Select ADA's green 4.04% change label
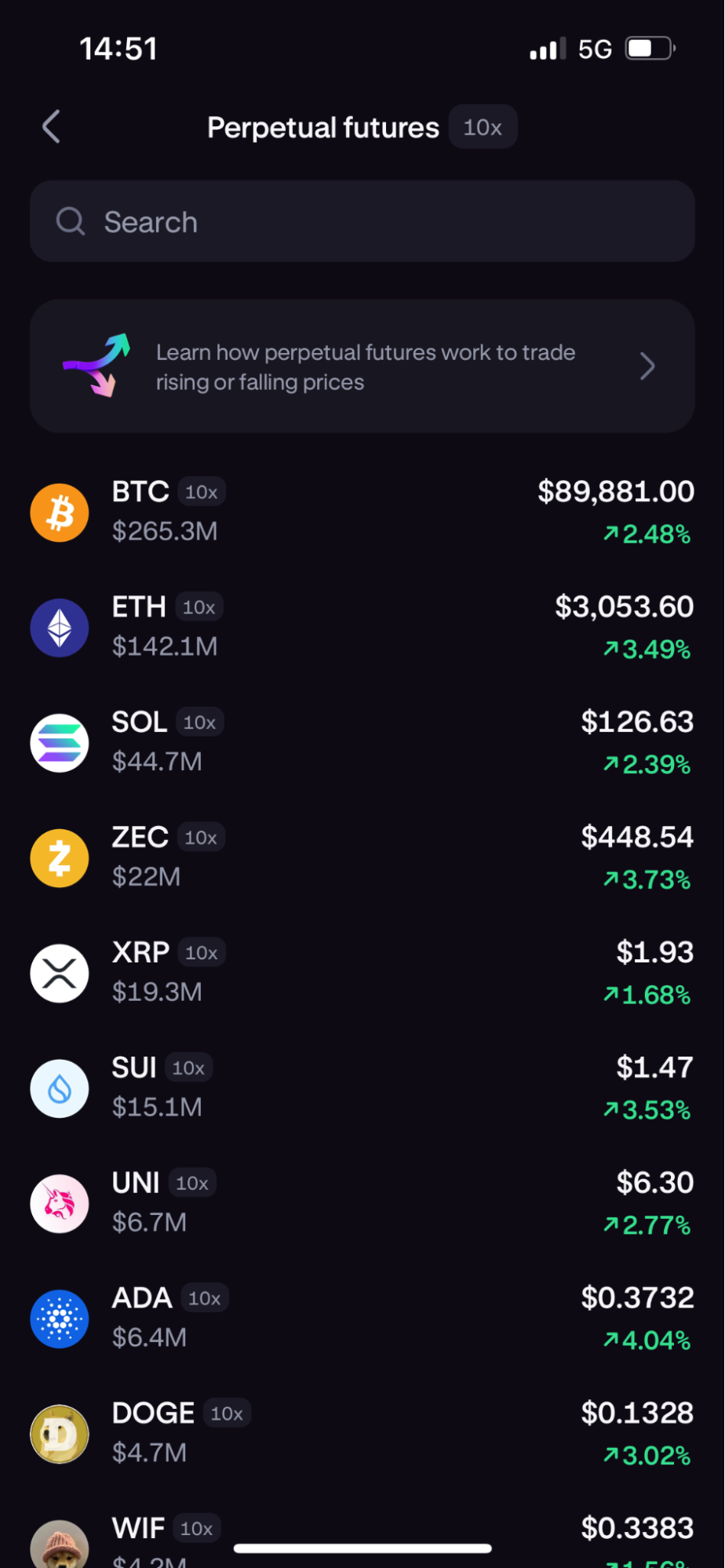The width and height of the screenshot is (725, 1568). tap(646, 1340)
